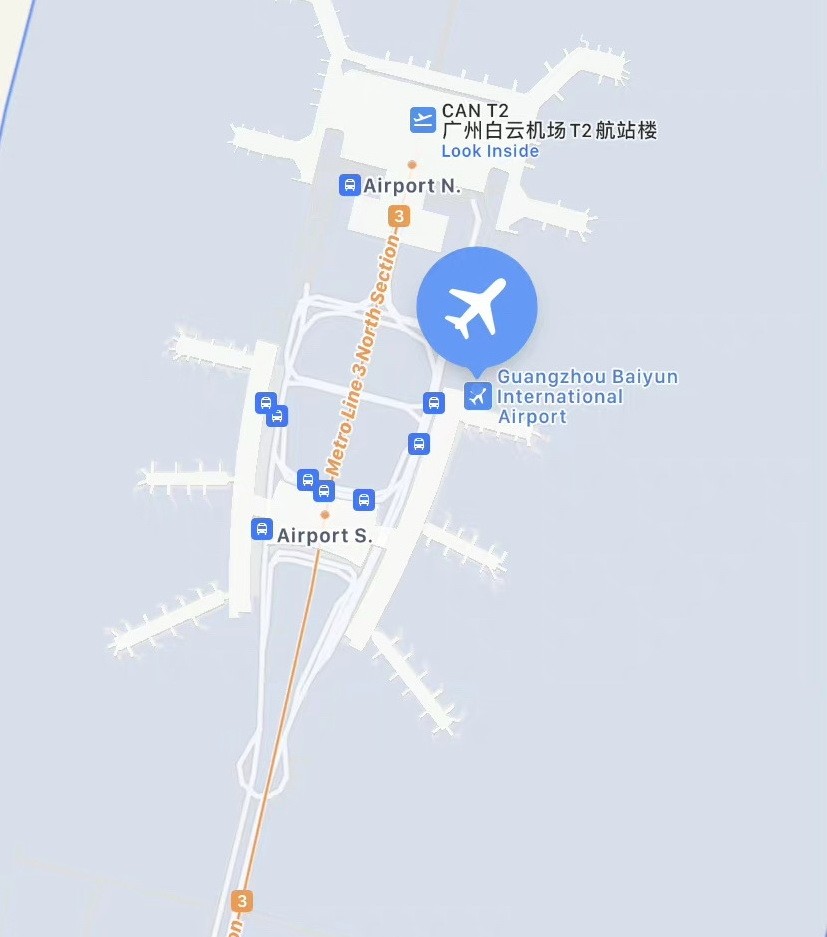Viewport: 827px width, 937px height.
Task: Tap the large blue airplane pin
Action: [x=477, y=308]
